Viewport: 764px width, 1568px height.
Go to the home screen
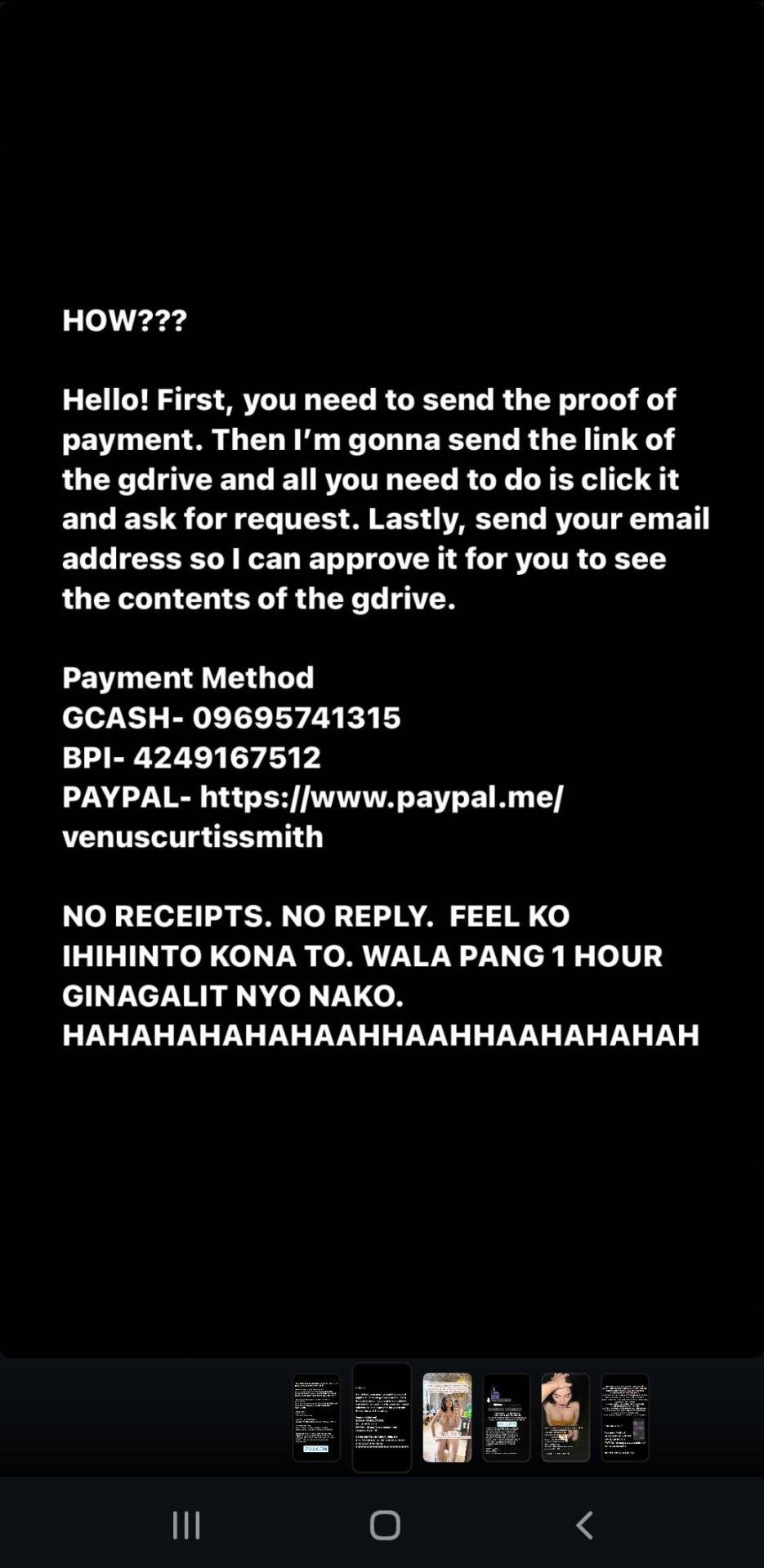[385, 1525]
